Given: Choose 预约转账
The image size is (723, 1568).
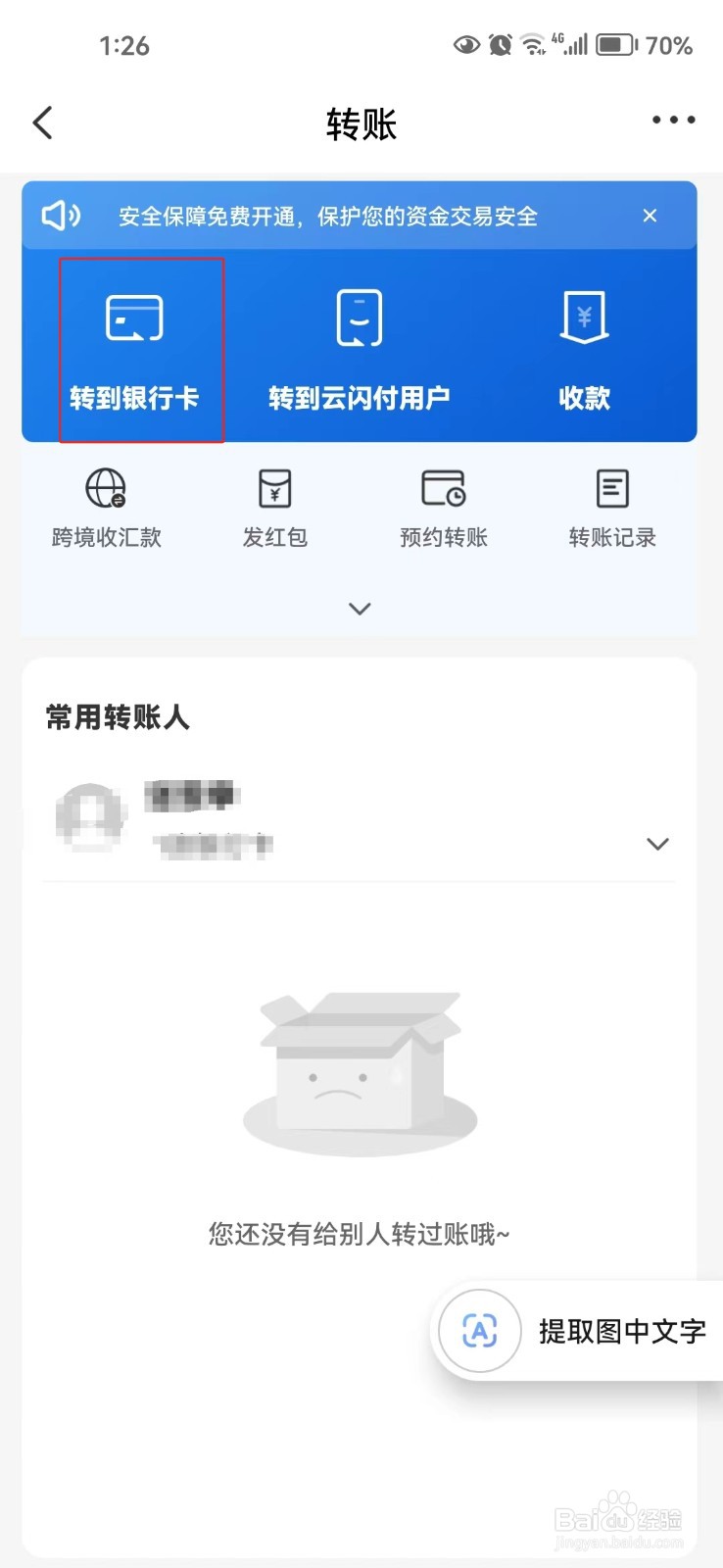Looking at the screenshot, I should tap(444, 509).
